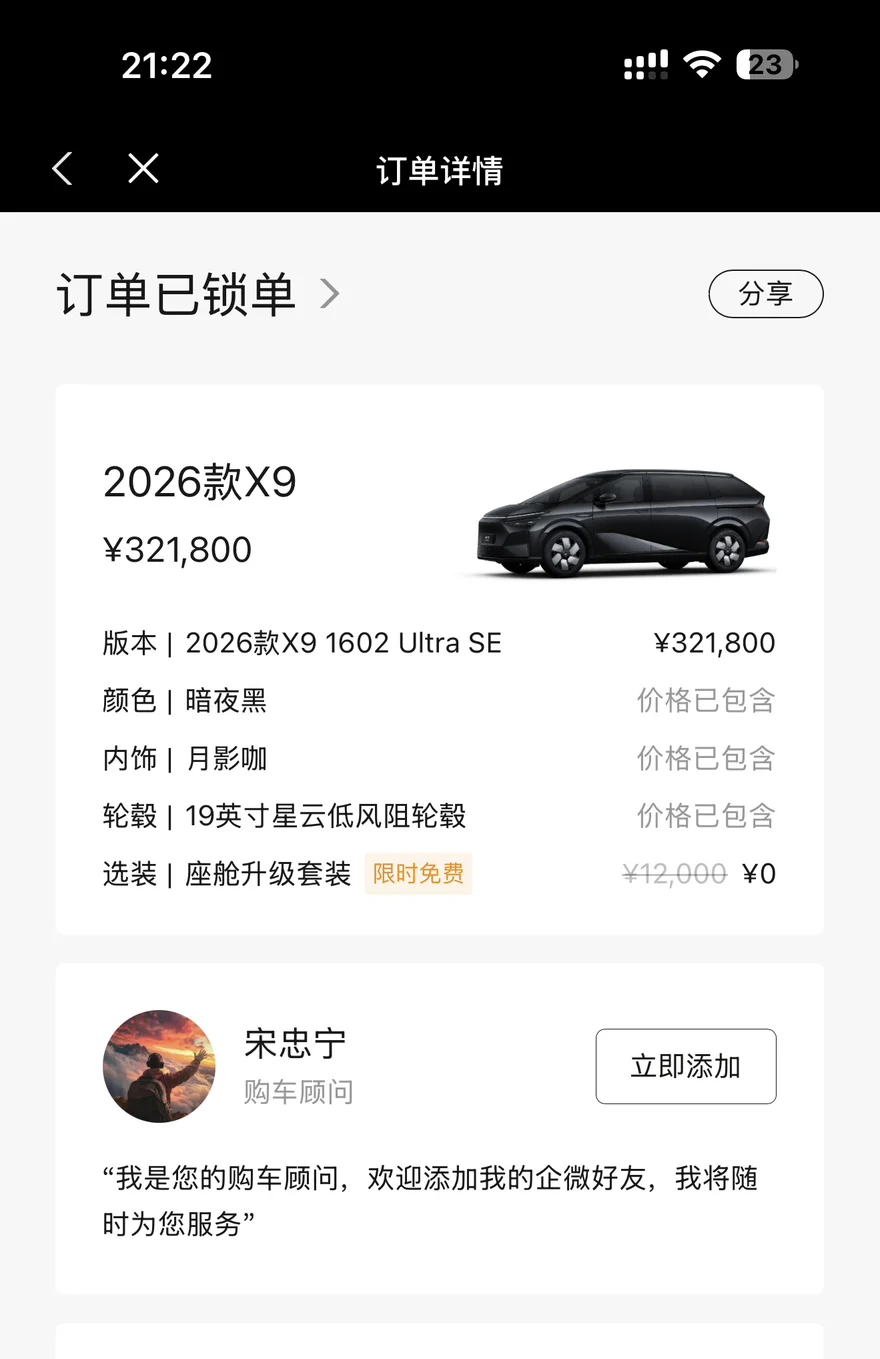880x1359 pixels.
Task: Tap 立即添加 to add advisor 宋忠宁
Action: (x=686, y=1066)
